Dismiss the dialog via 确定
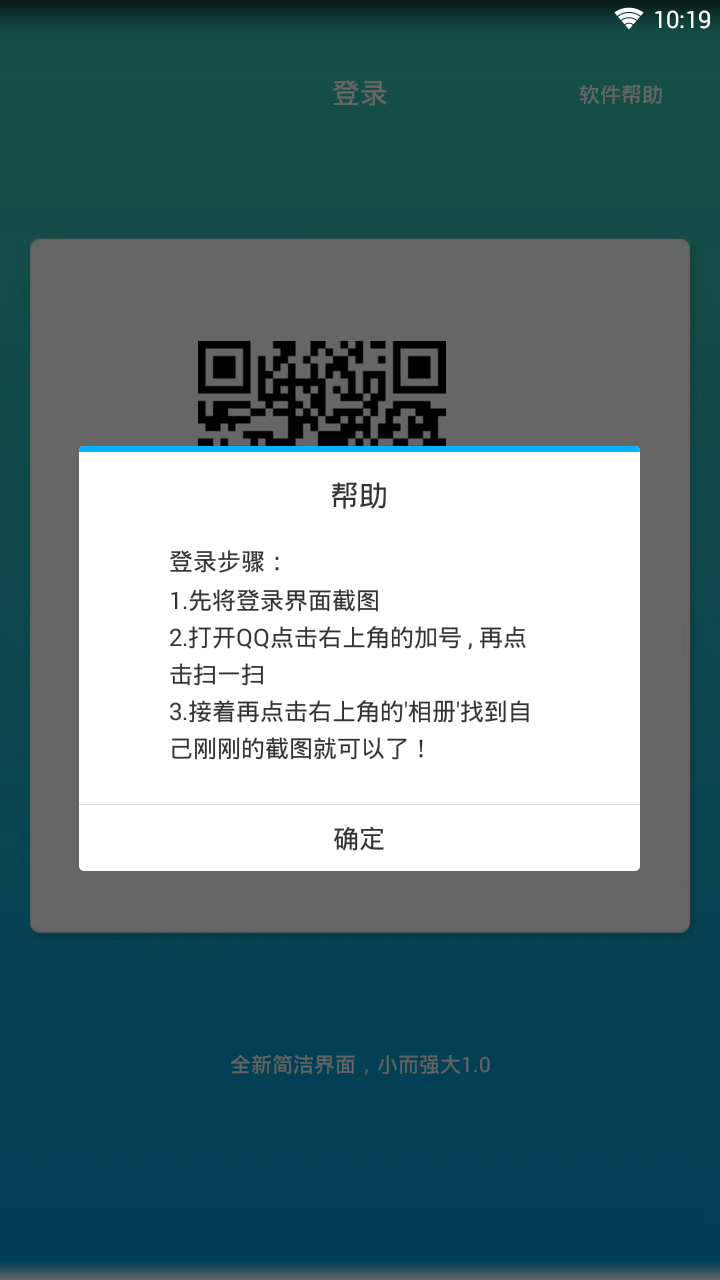This screenshot has width=720, height=1280. [x=358, y=839]
